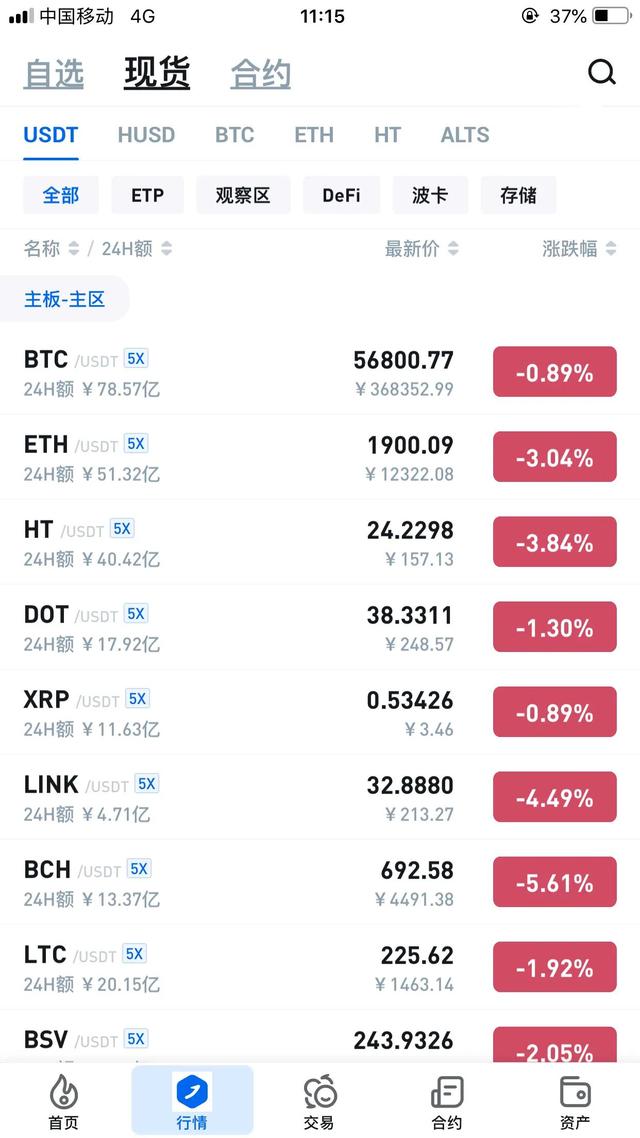This screenshot has width=640, height=1138.
Task: Filter by the ETP chip
Action: (147, 195)
